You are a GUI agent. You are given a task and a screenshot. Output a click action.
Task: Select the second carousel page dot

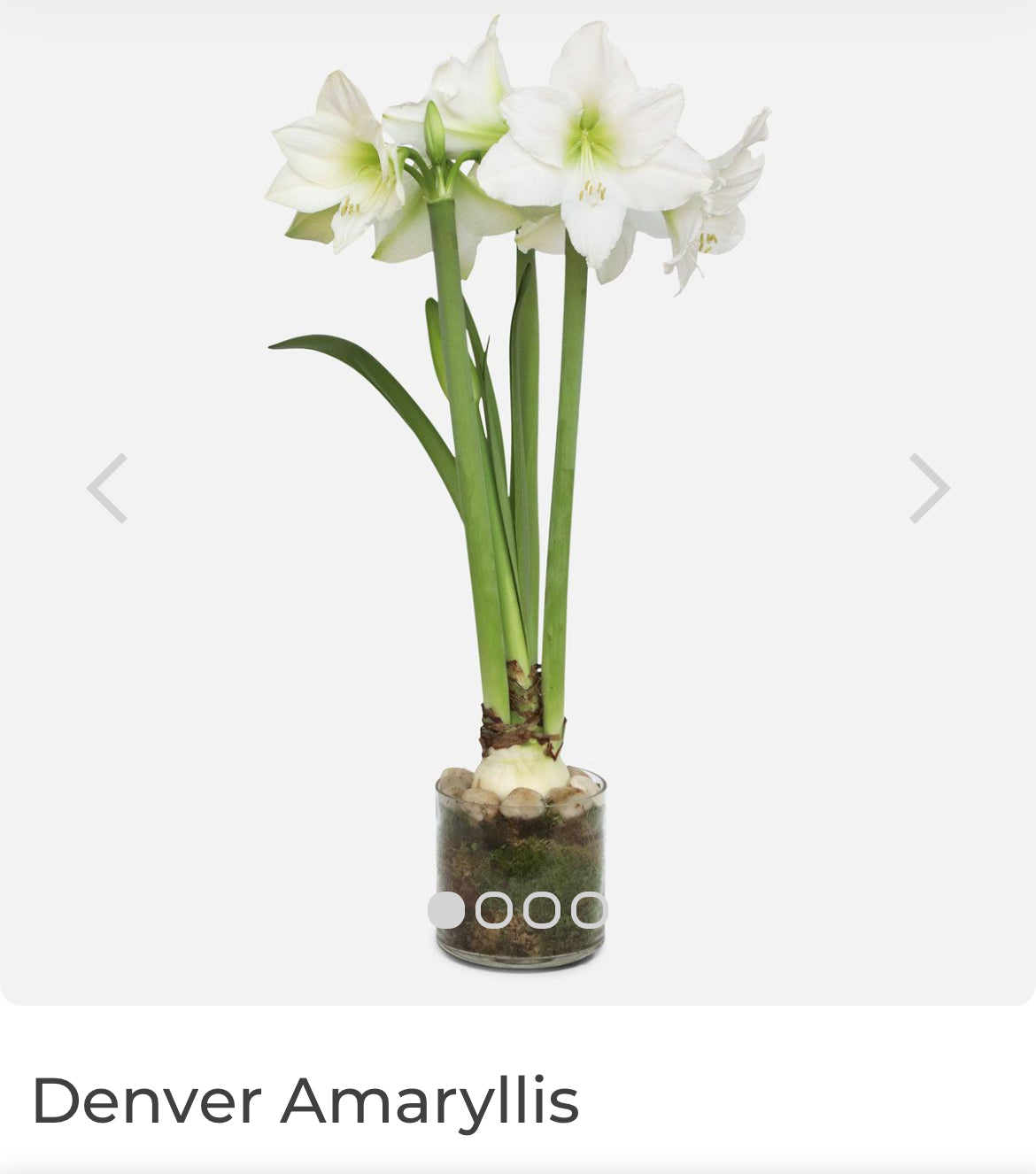tap(494, 910)
